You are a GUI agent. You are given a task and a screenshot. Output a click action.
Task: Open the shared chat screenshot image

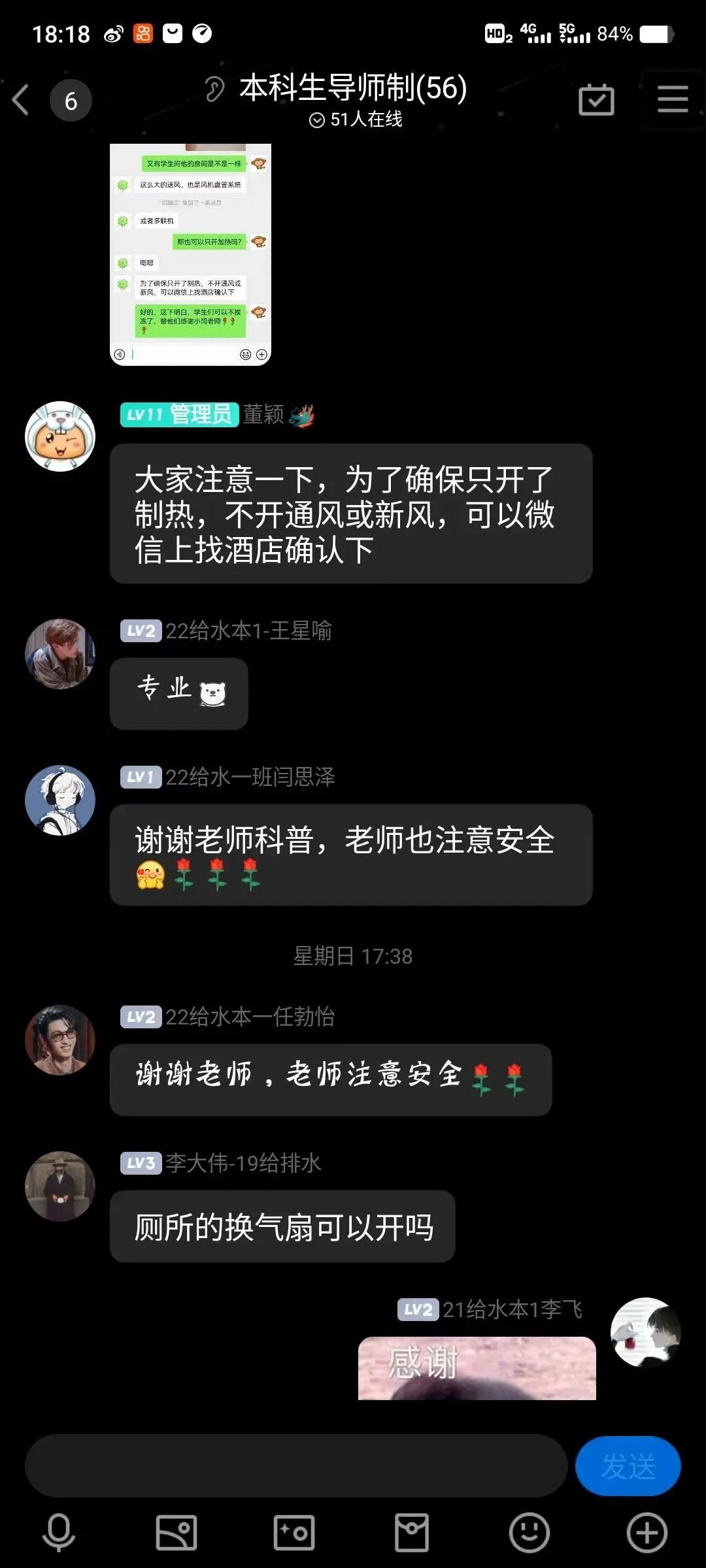coord(190,254)
